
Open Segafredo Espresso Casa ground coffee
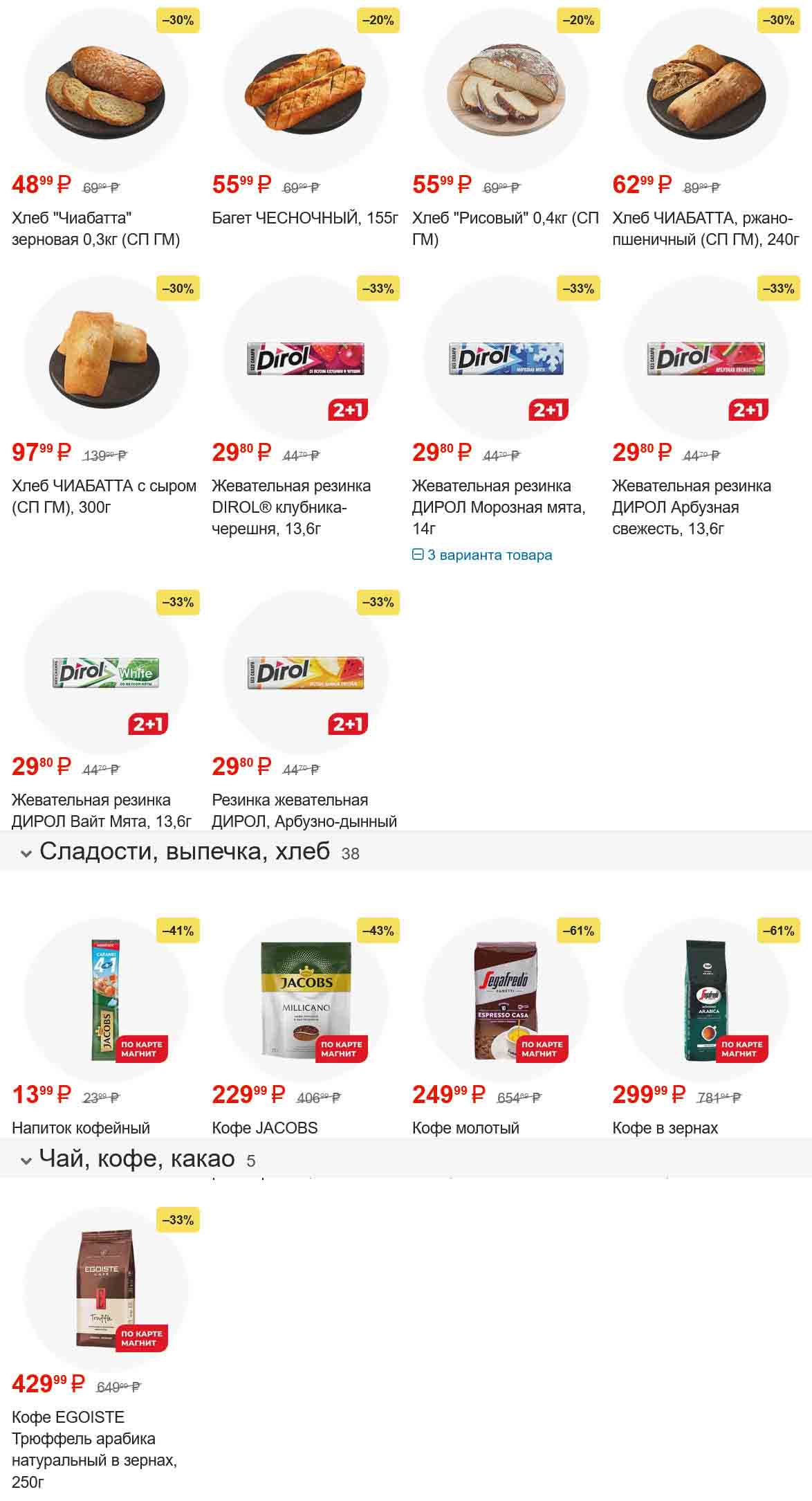coord(506,1000)
